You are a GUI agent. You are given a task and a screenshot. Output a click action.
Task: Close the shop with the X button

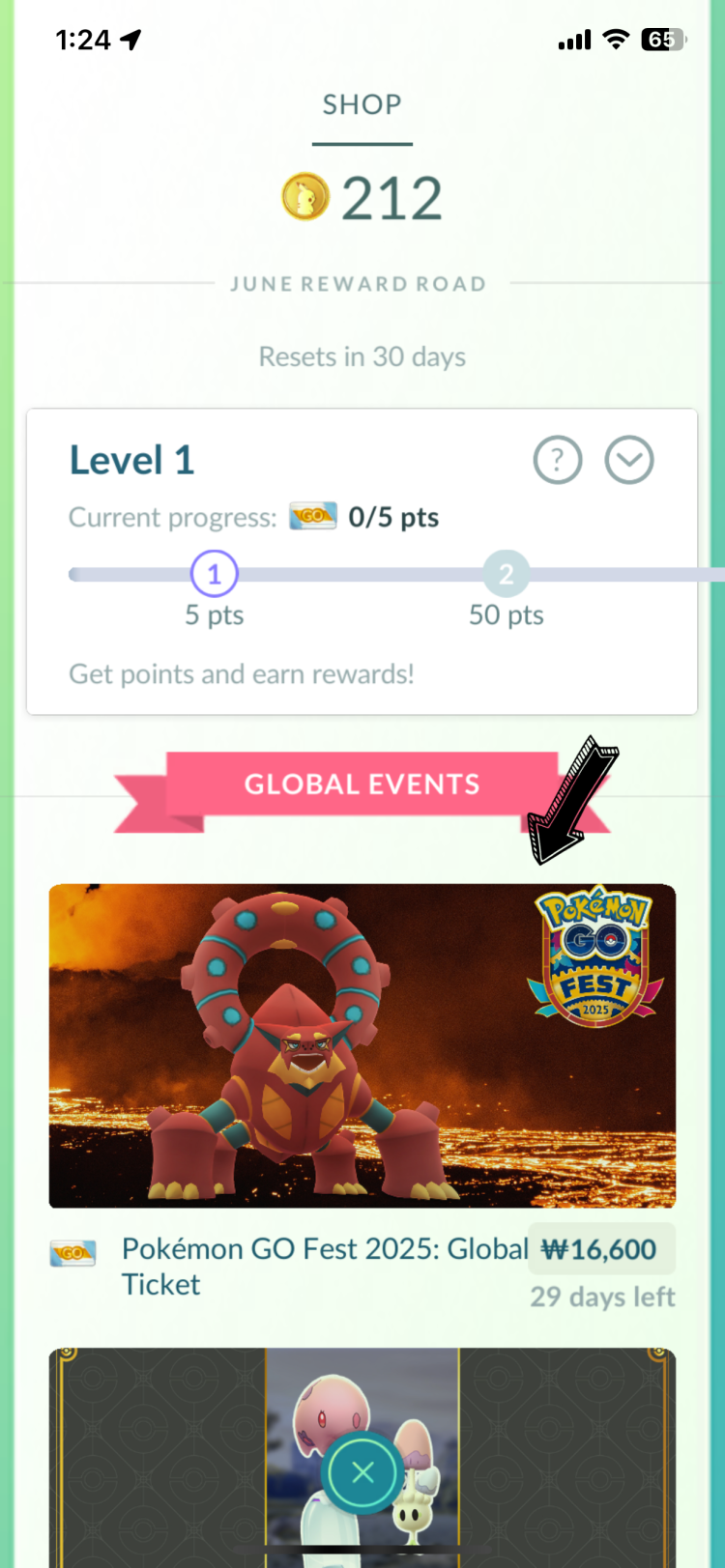[x=362, y=1472]
